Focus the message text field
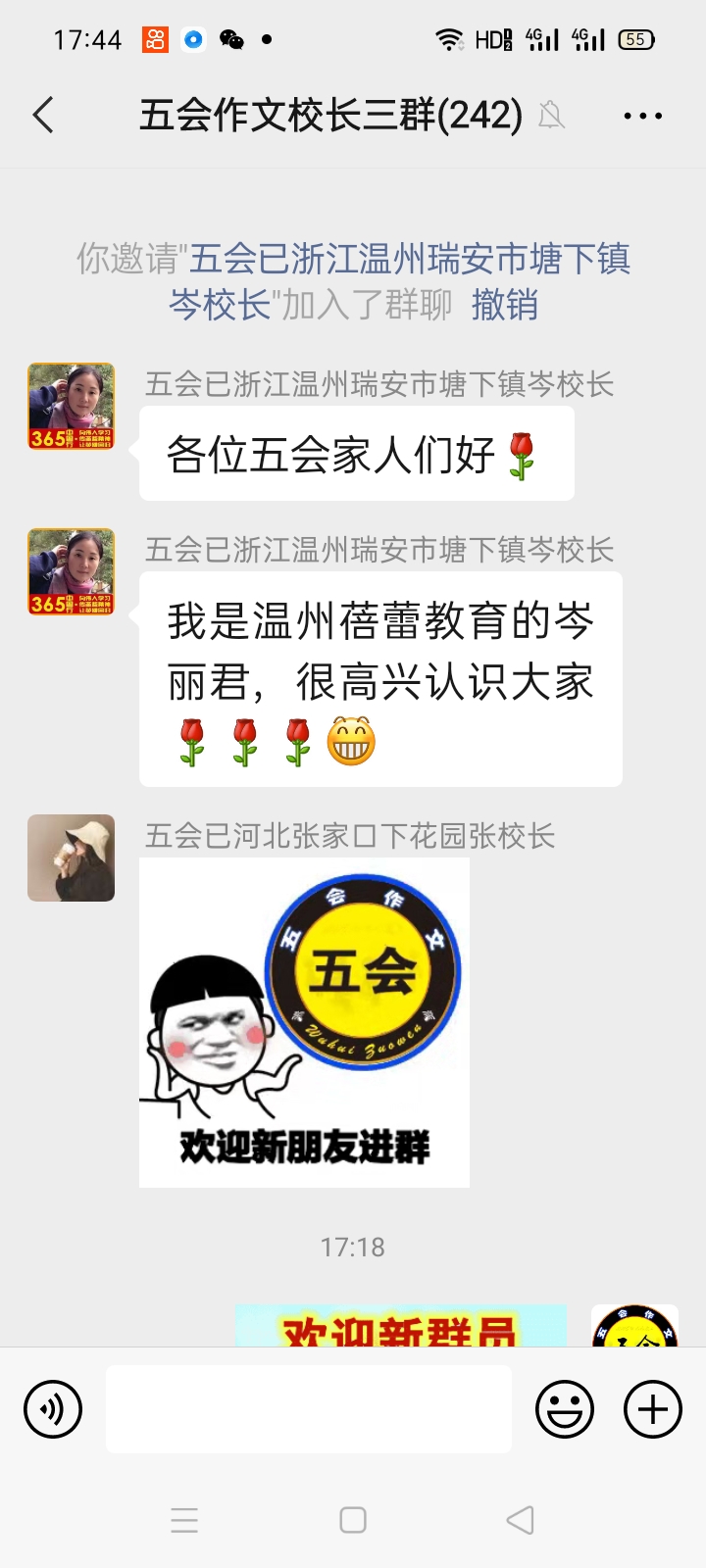This screenshot has height=1568, width=706. 308,1409
